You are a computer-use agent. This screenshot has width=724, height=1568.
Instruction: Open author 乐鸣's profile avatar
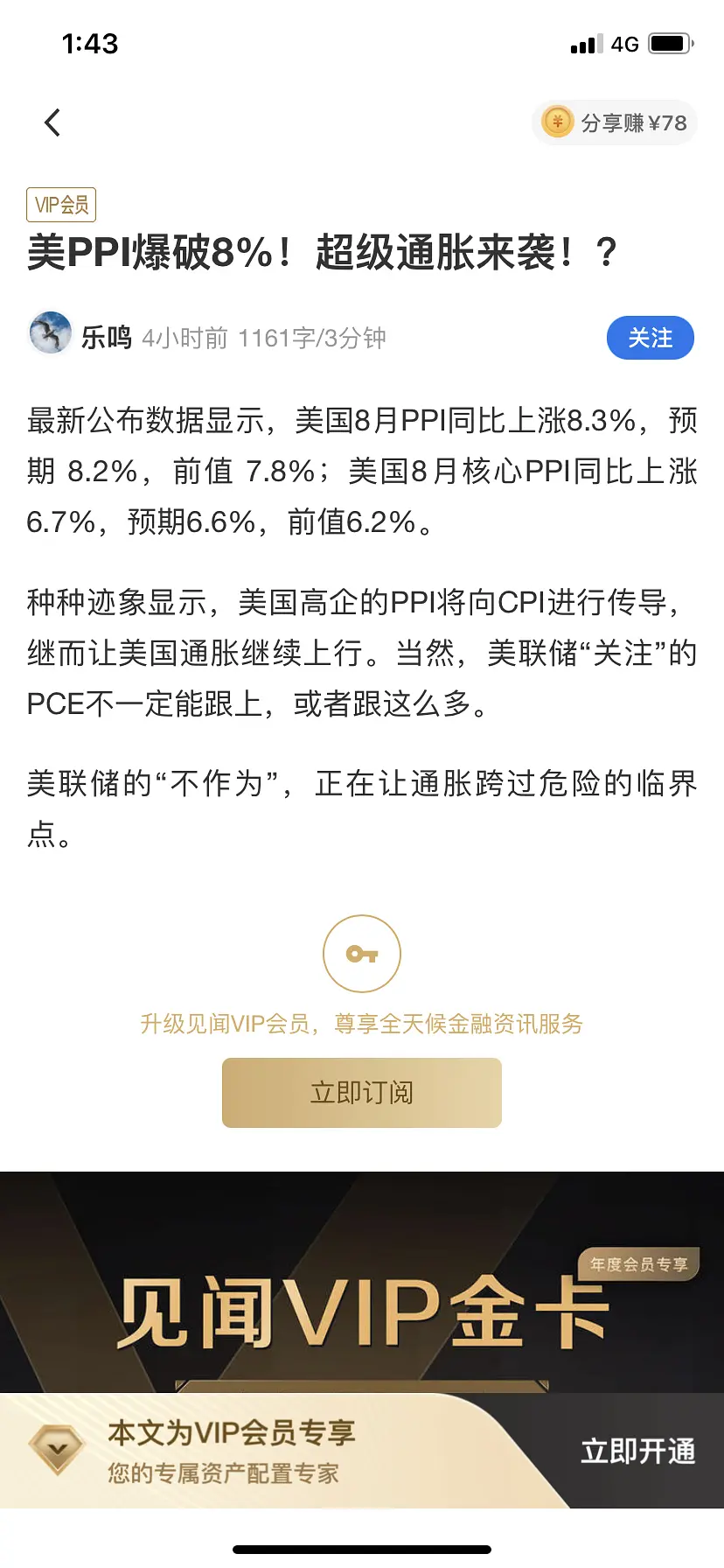50,333
